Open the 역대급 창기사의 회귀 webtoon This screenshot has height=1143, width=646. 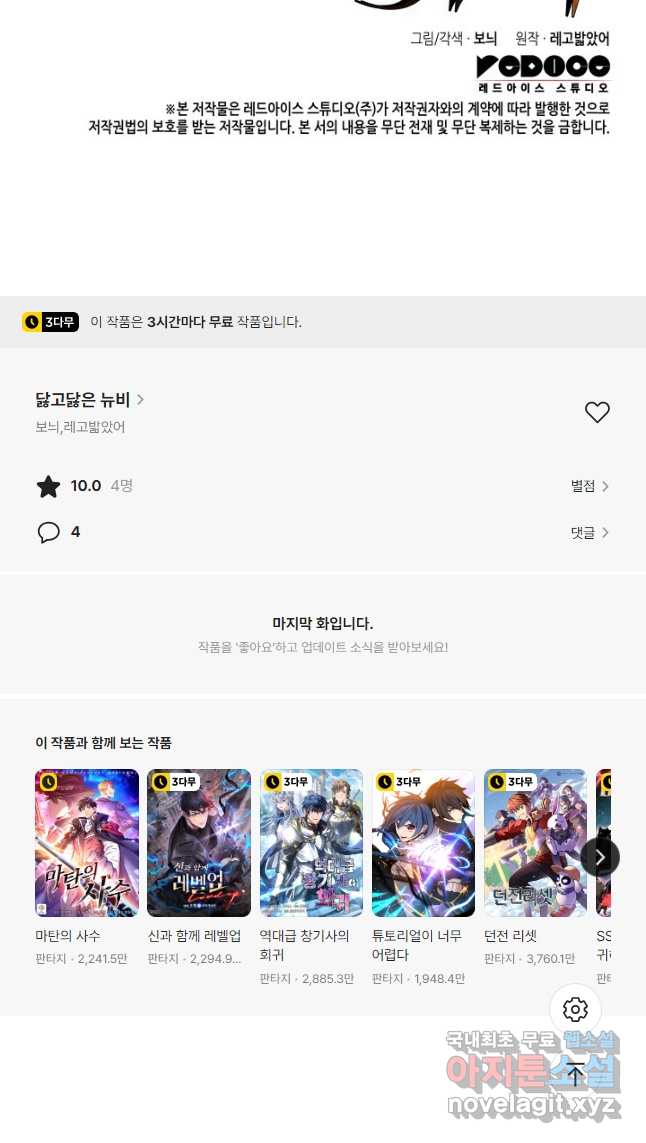click(311, 843)
